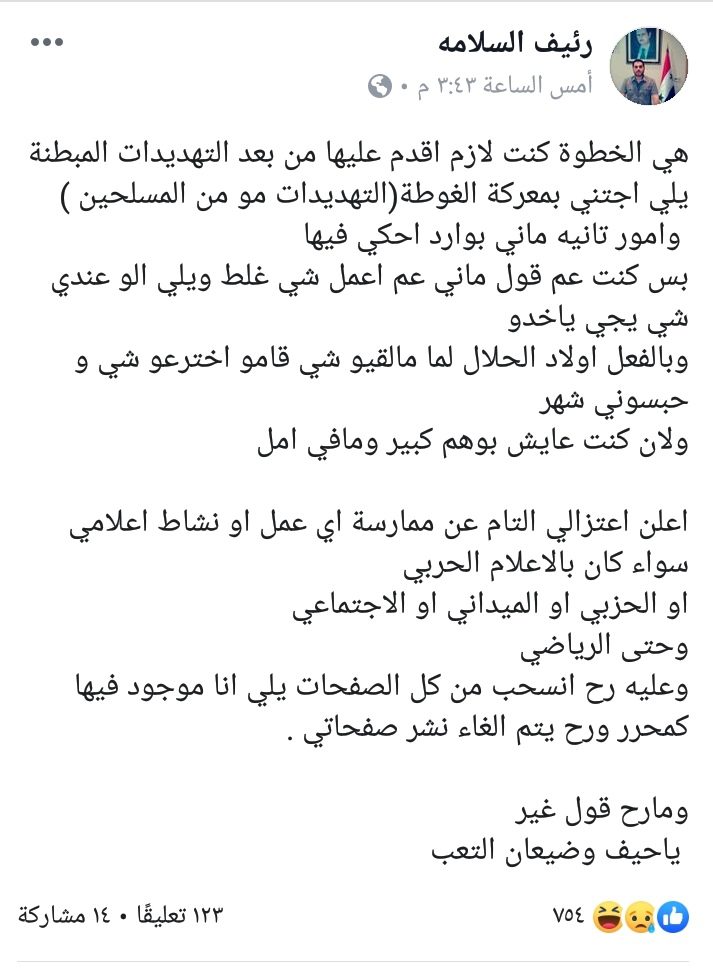Open the ١٢٣ تعليقًا comments
The image size is (713, 968).
click(x=169, y=915)
